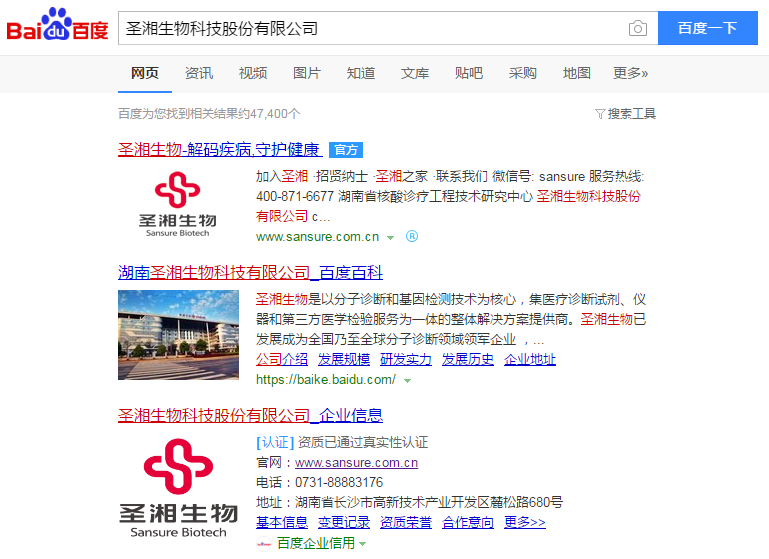769x559 pixels.
Task: Open the 知道 tab
Action: pyautogui.click(x=361, y=73)
